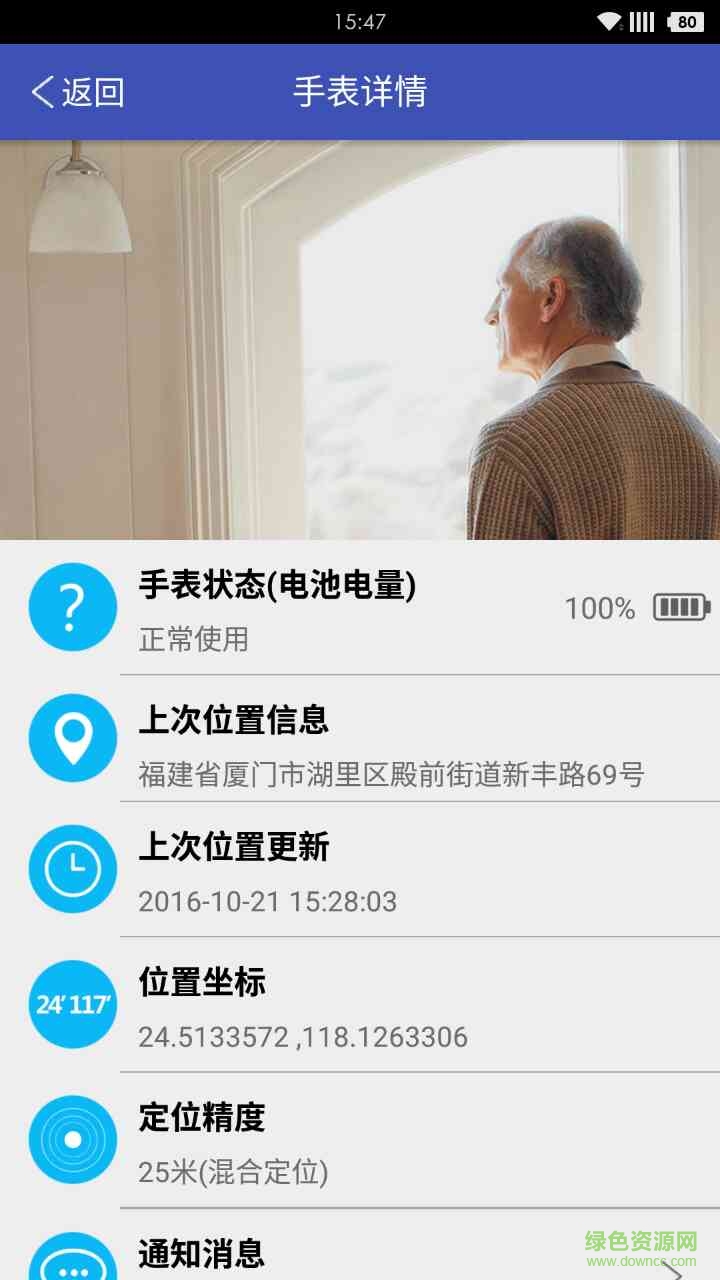
Task: Tap the positioning accuracy target icon
Action: [x=71, y=1138]
